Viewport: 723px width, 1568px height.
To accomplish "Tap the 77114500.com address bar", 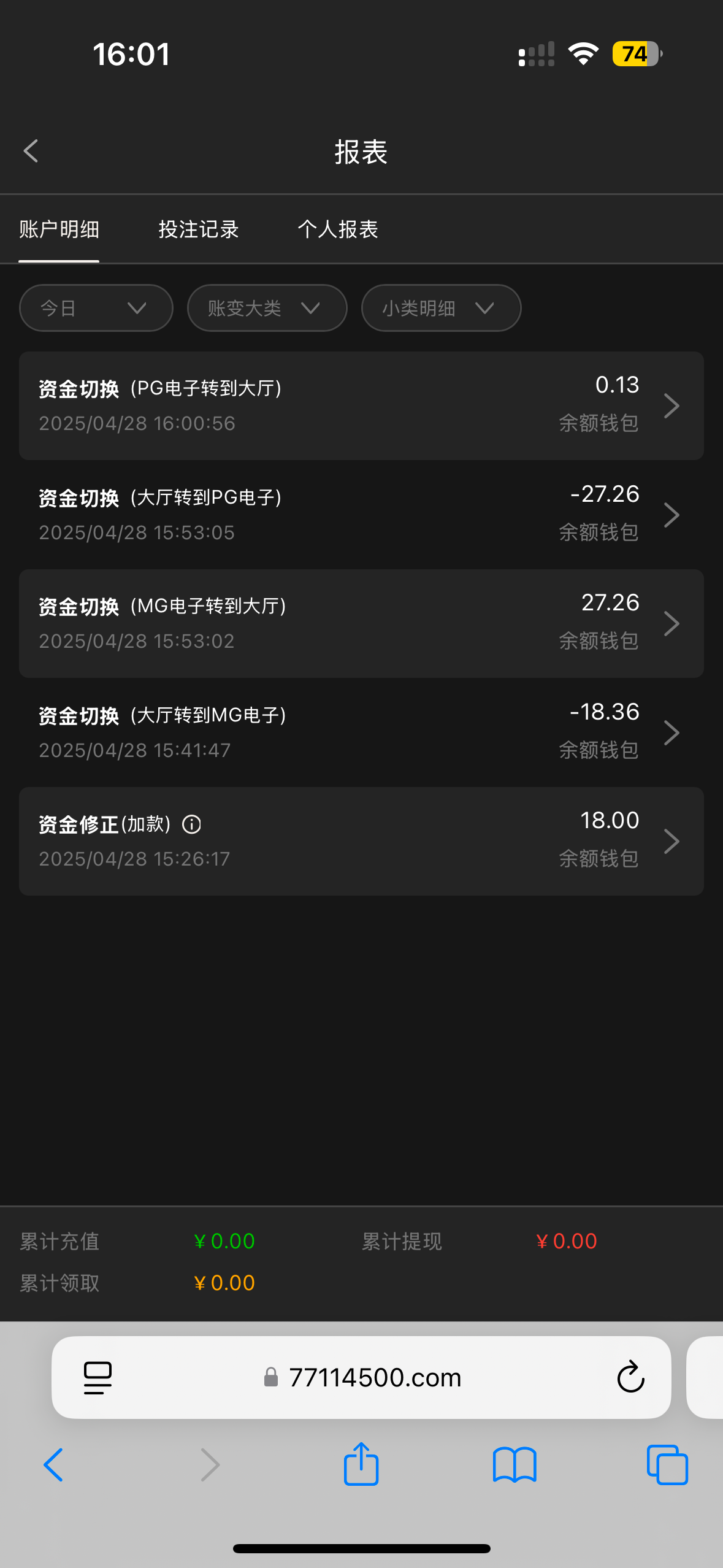I will point(374,1377).
